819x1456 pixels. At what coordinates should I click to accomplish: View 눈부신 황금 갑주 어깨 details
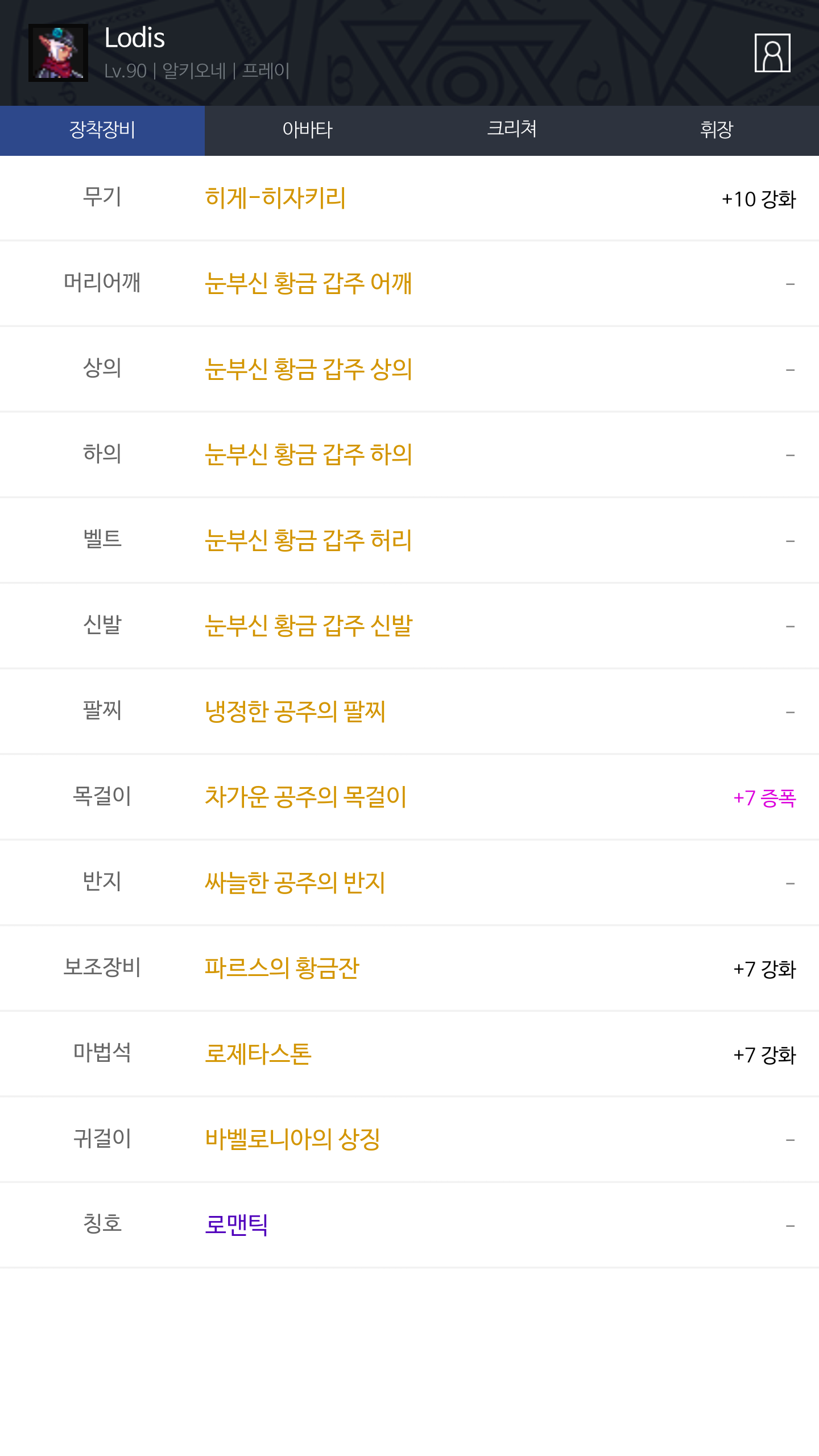click(308, 283)
